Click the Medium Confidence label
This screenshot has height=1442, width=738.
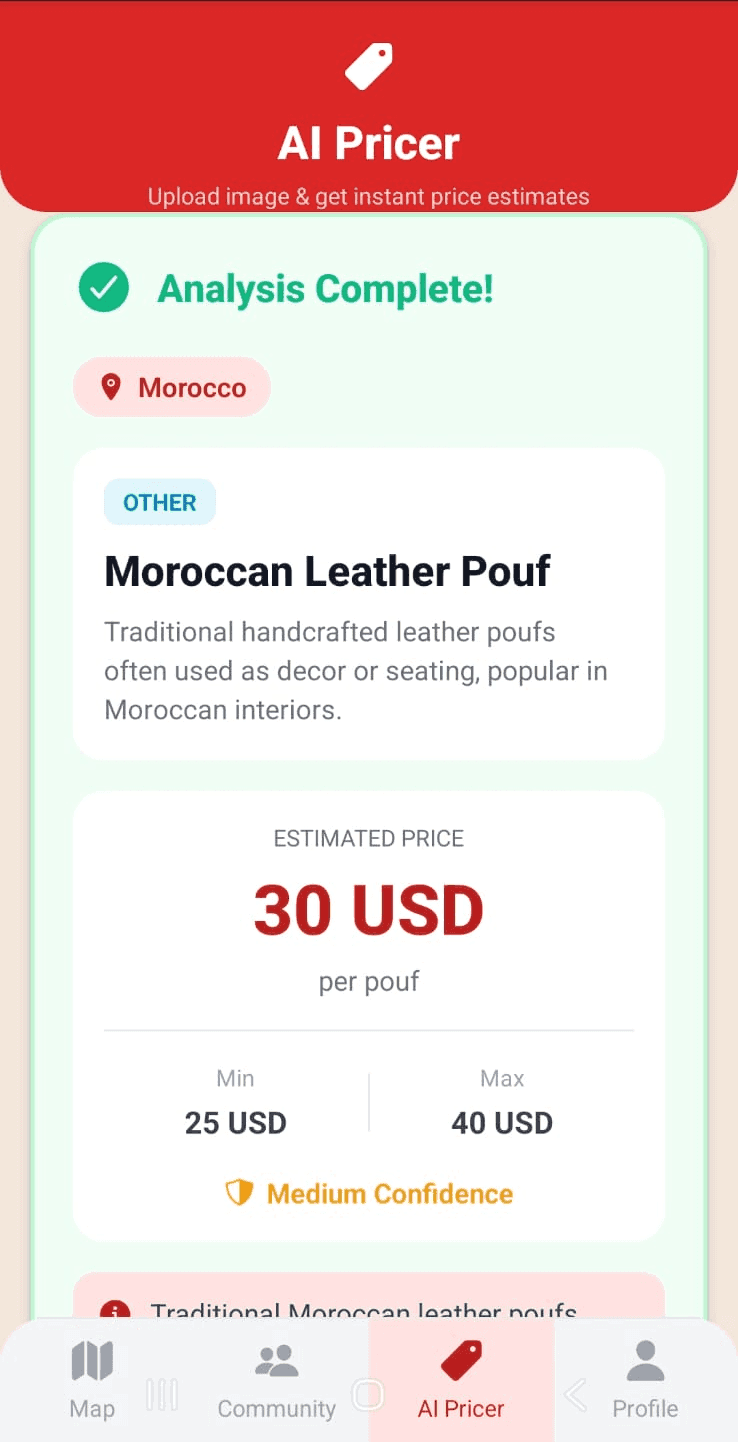pos(388,1192)
